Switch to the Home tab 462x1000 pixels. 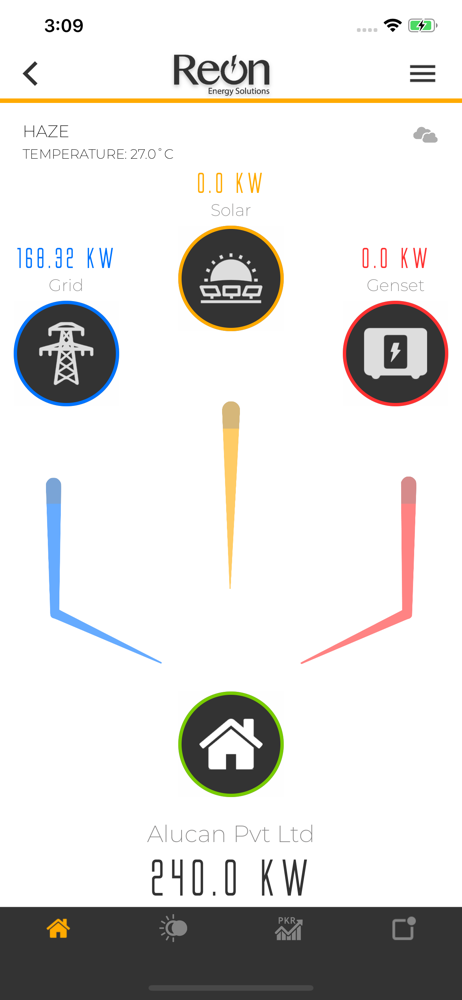[x=58, y=929]
